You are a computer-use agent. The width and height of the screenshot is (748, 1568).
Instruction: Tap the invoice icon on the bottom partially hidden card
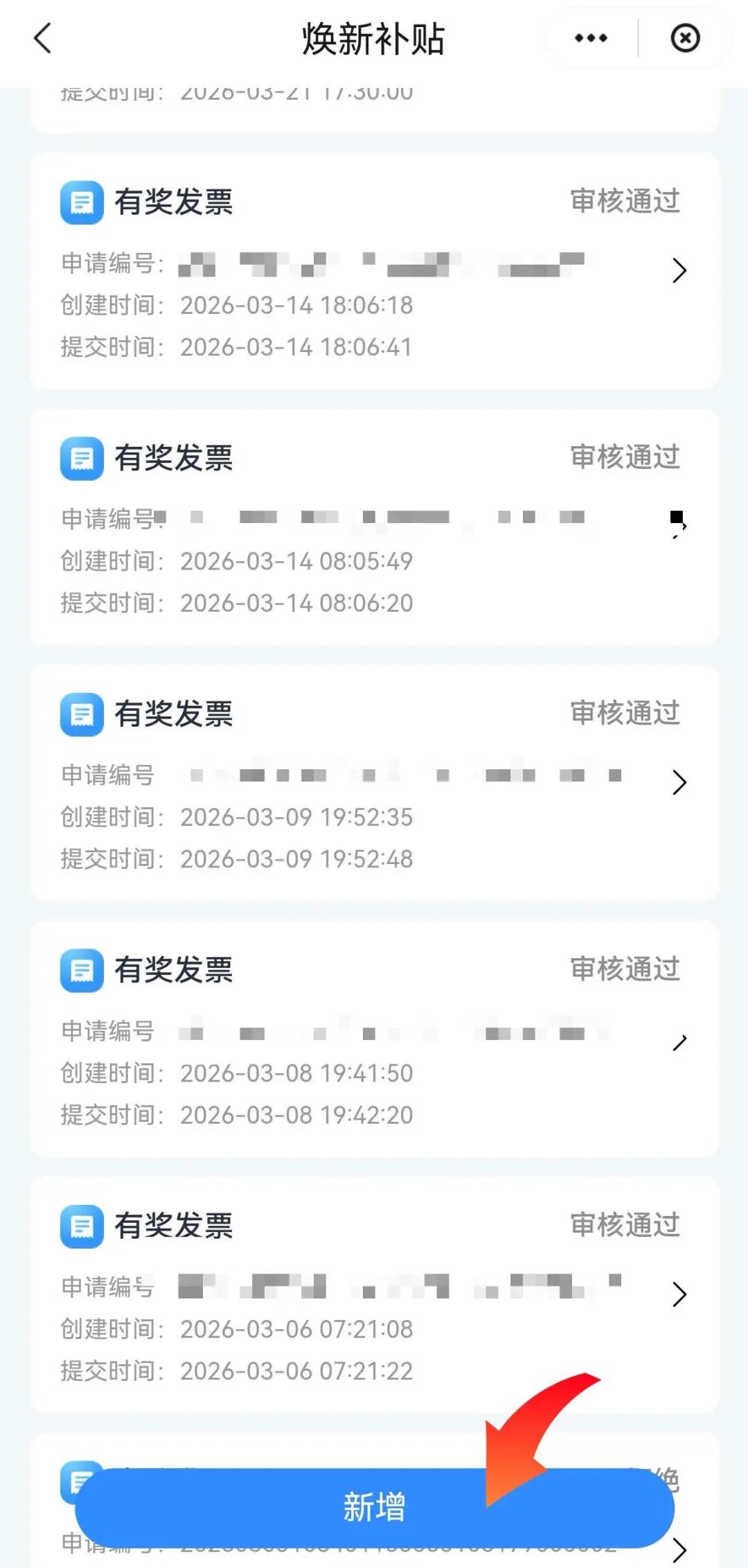(x=81, y=1481)
